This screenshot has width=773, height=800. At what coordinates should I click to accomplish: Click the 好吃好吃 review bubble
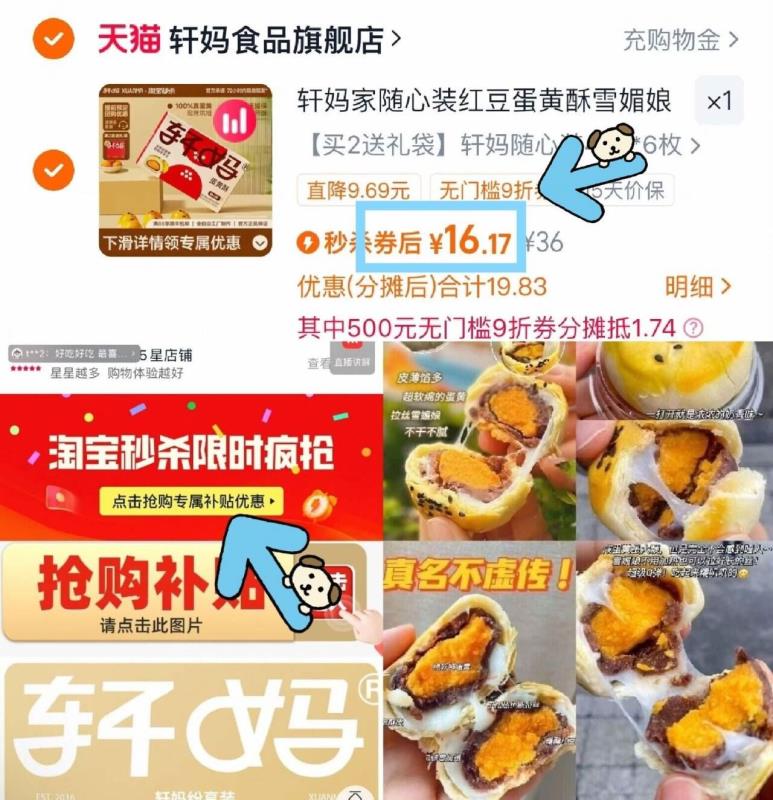click(70, 352)
